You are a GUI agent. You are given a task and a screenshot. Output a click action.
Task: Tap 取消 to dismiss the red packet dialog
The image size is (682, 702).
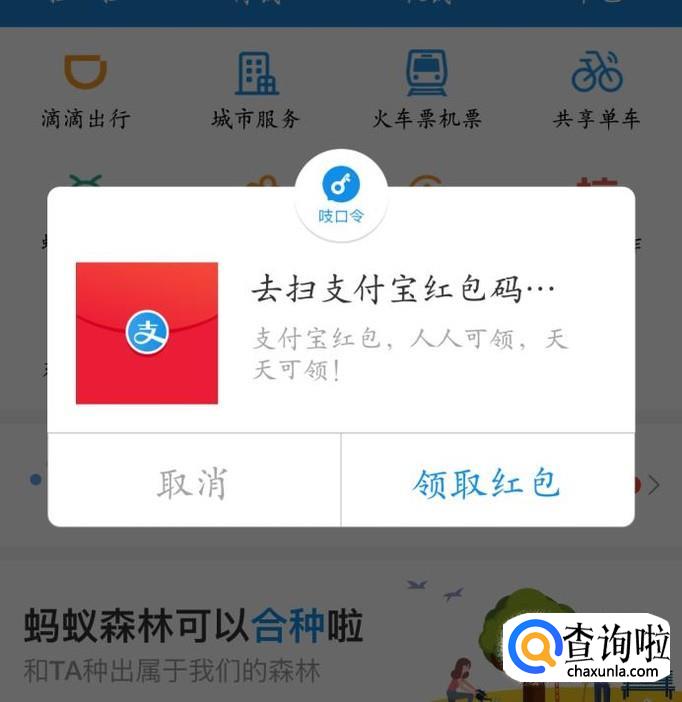(193, 483)
